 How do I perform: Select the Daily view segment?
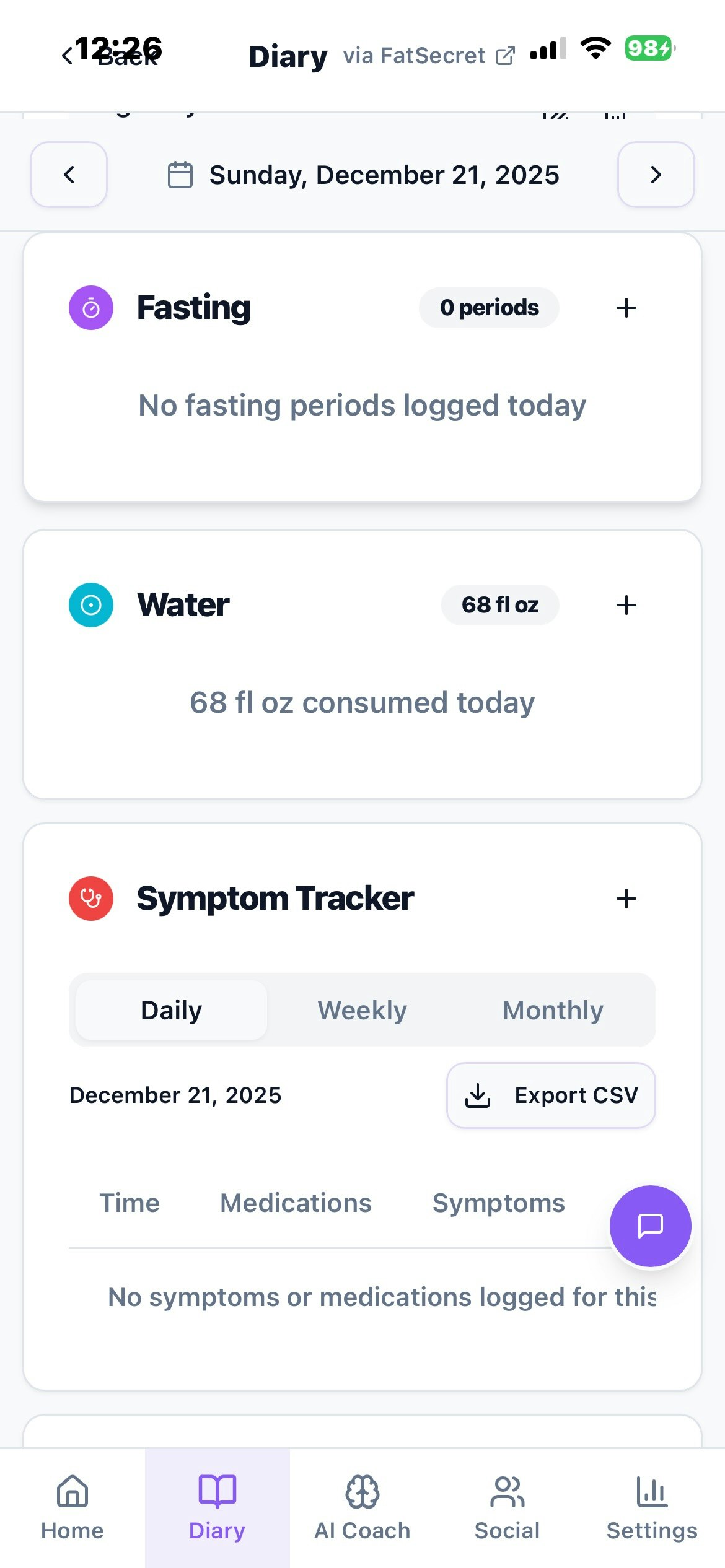pos(170,1009)
